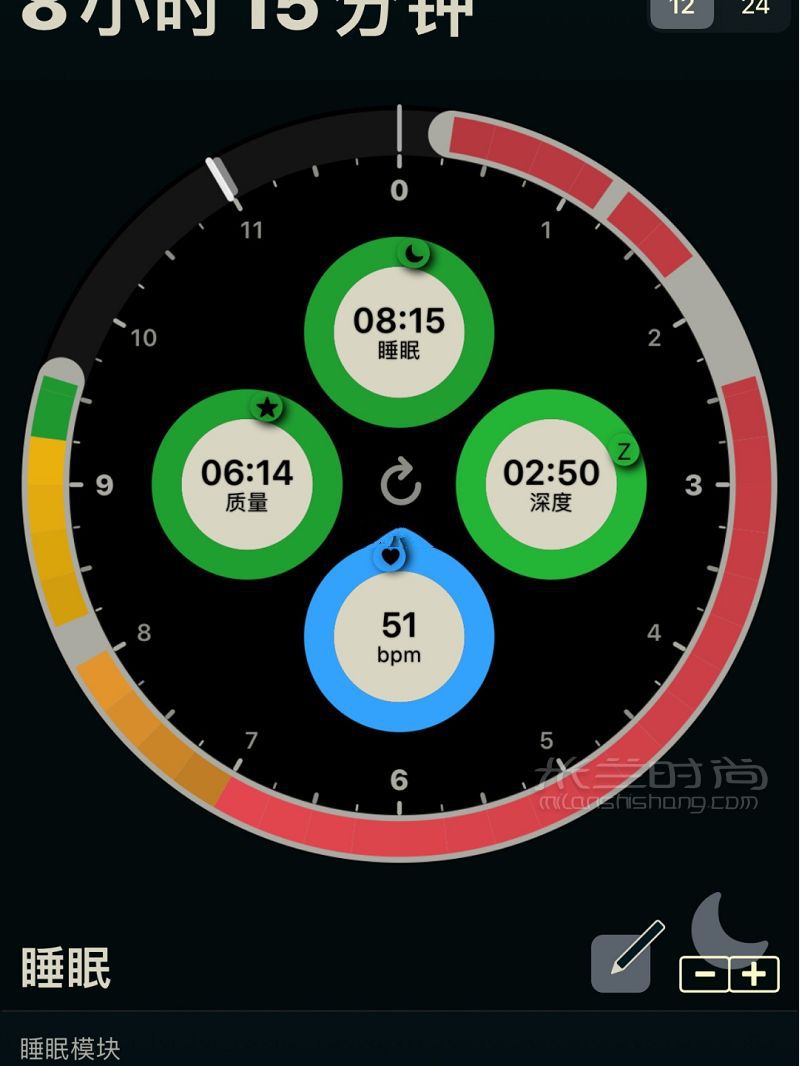Image resolution: width=800 pixels, height=1066 pixels.
Task: Tap the plus button under the moon
Action: pos(754,974)
